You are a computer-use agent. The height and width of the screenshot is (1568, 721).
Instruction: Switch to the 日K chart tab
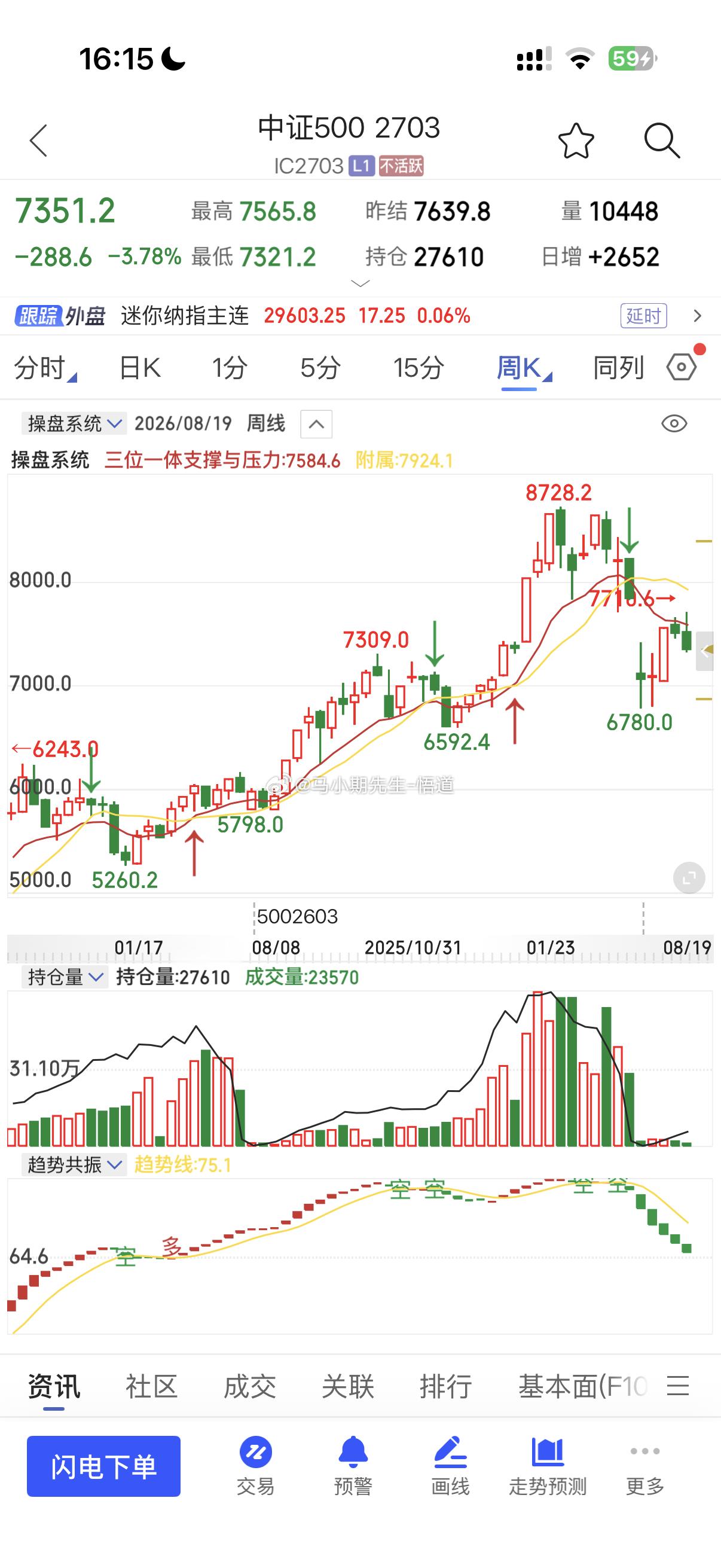[x=139, y=368]
